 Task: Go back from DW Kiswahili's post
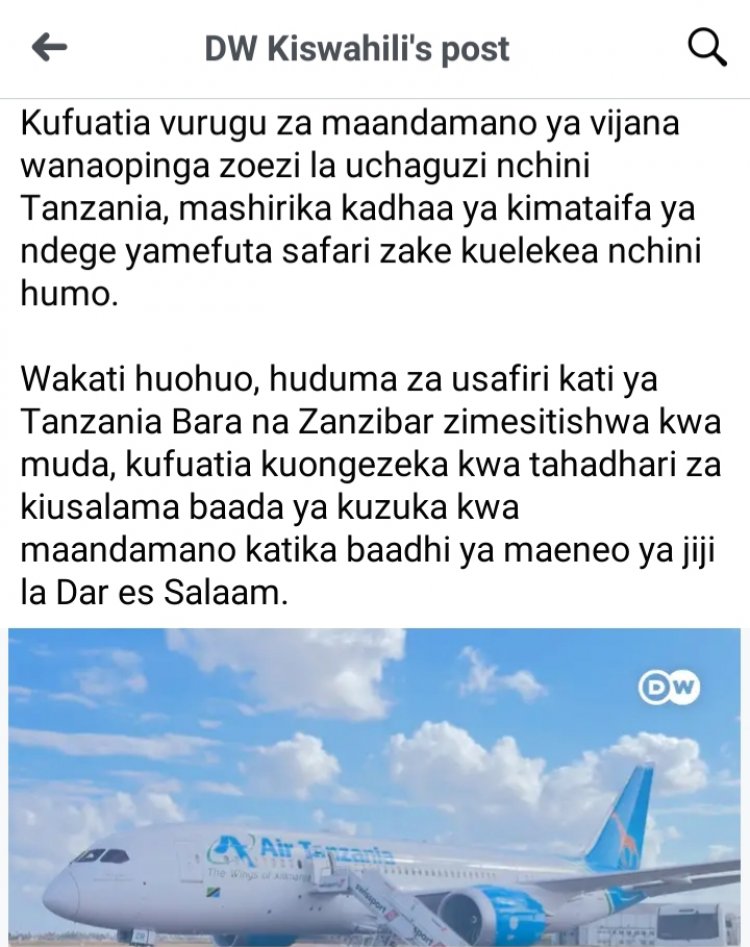coord(49,47)
